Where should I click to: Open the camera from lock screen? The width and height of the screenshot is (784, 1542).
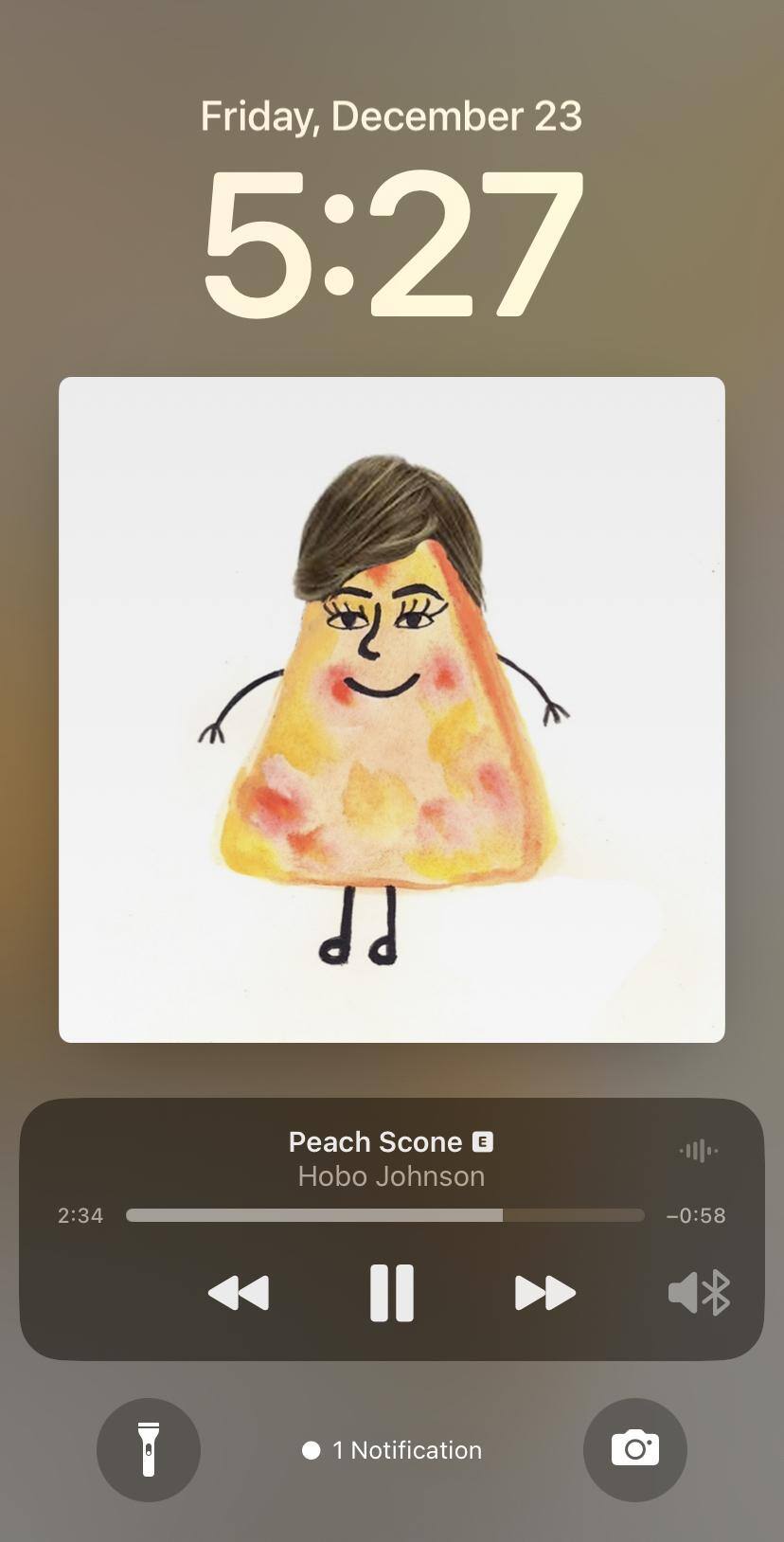point(634,1449)
